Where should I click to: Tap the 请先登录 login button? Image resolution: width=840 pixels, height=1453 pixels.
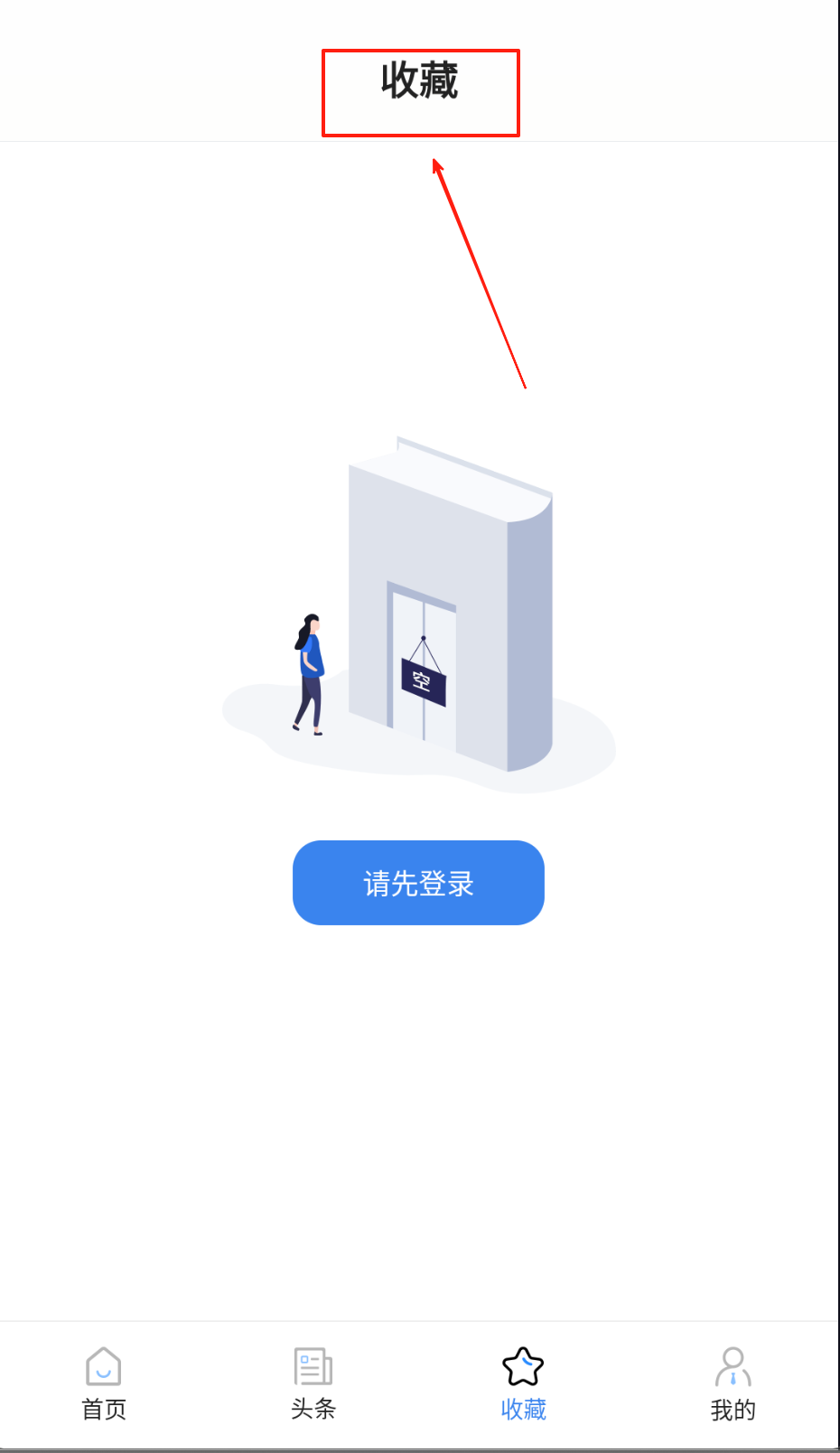[x=418, y=883]
